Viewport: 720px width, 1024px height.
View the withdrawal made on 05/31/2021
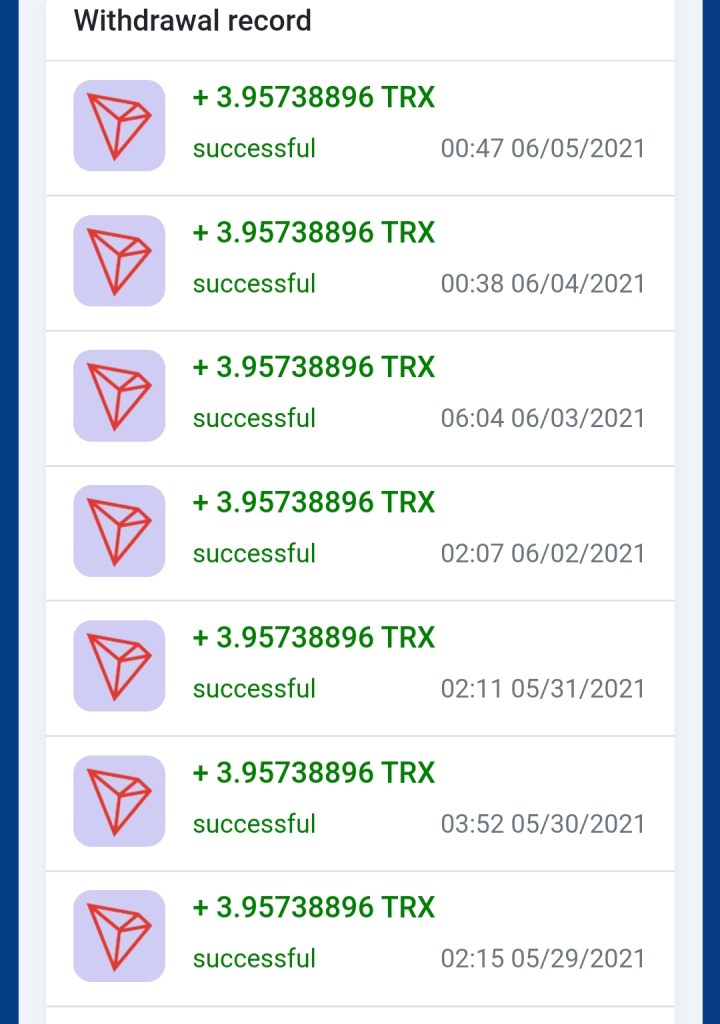360,667
